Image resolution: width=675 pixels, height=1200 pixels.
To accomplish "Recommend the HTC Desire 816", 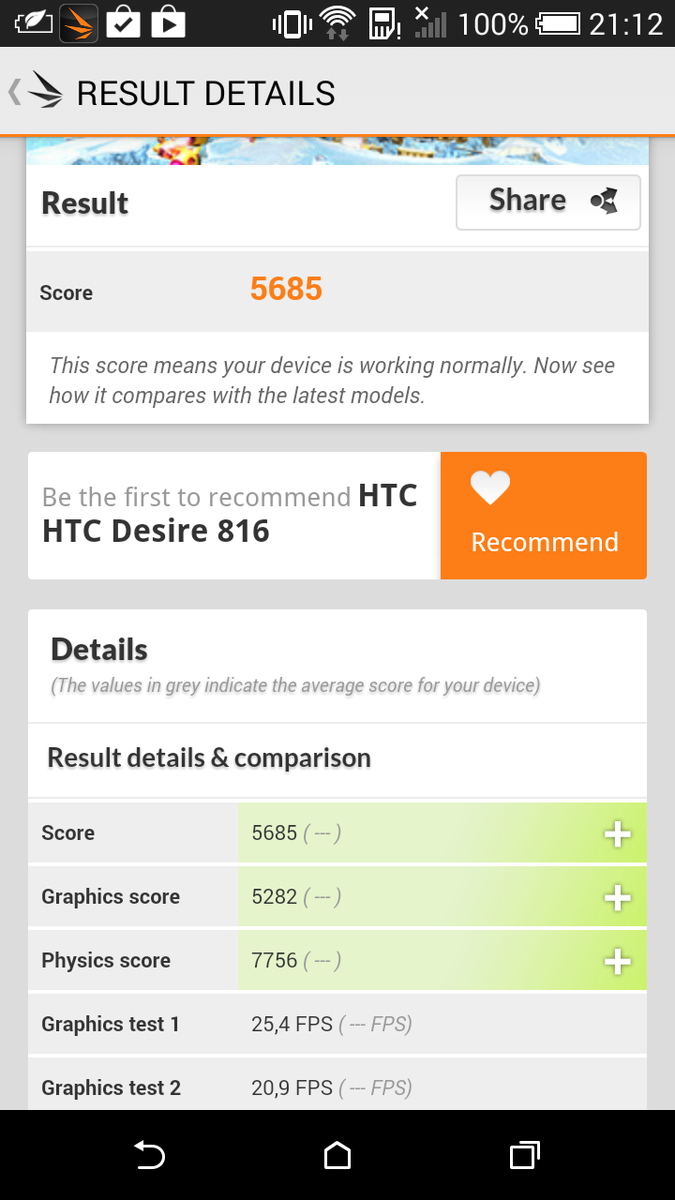I will coord(544,515).
